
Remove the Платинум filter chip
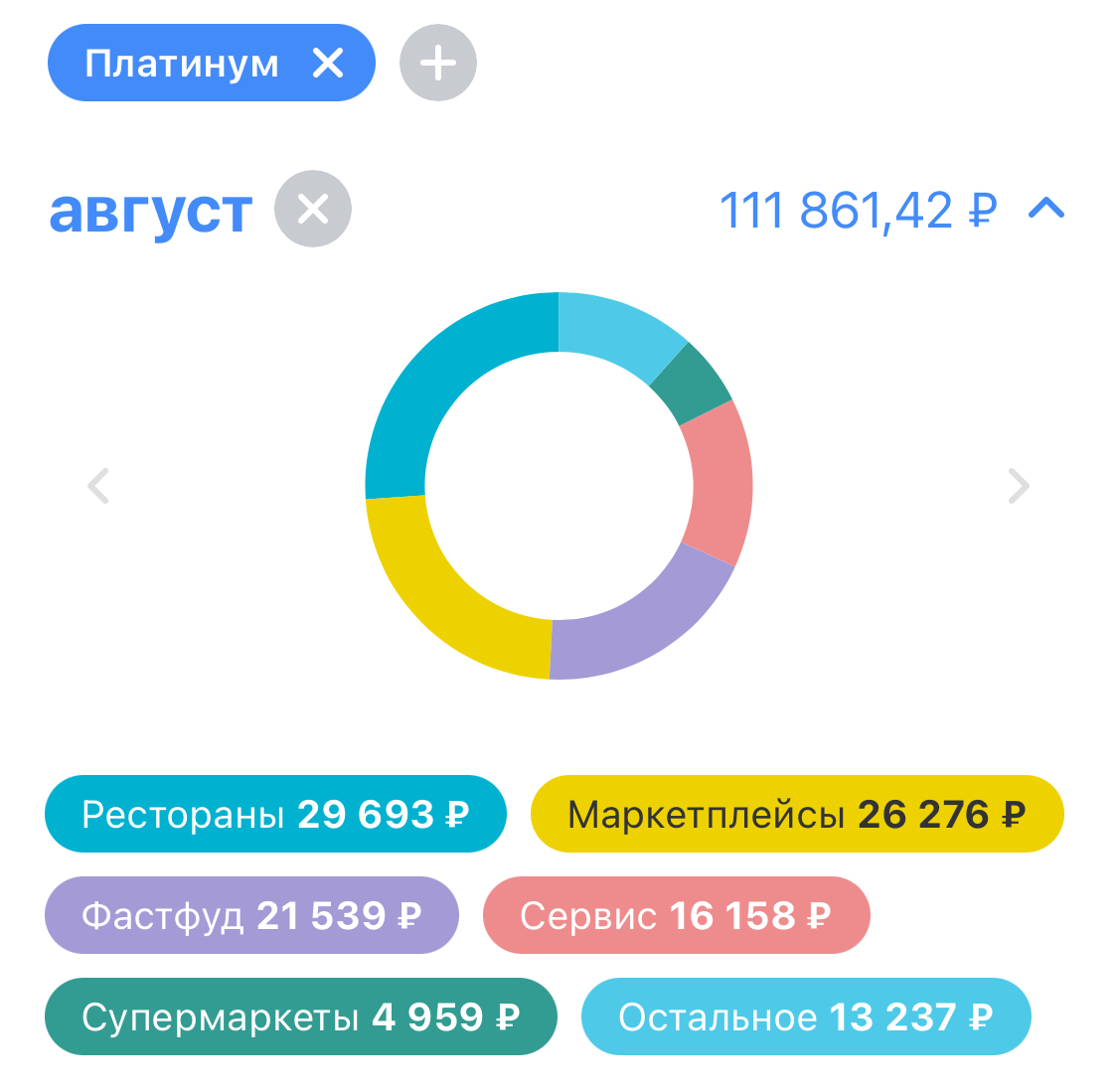tap(328, 64)
